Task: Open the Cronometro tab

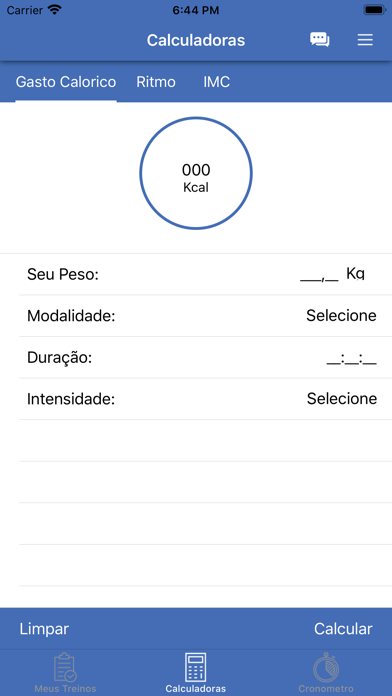Action: tap(326, 673)
